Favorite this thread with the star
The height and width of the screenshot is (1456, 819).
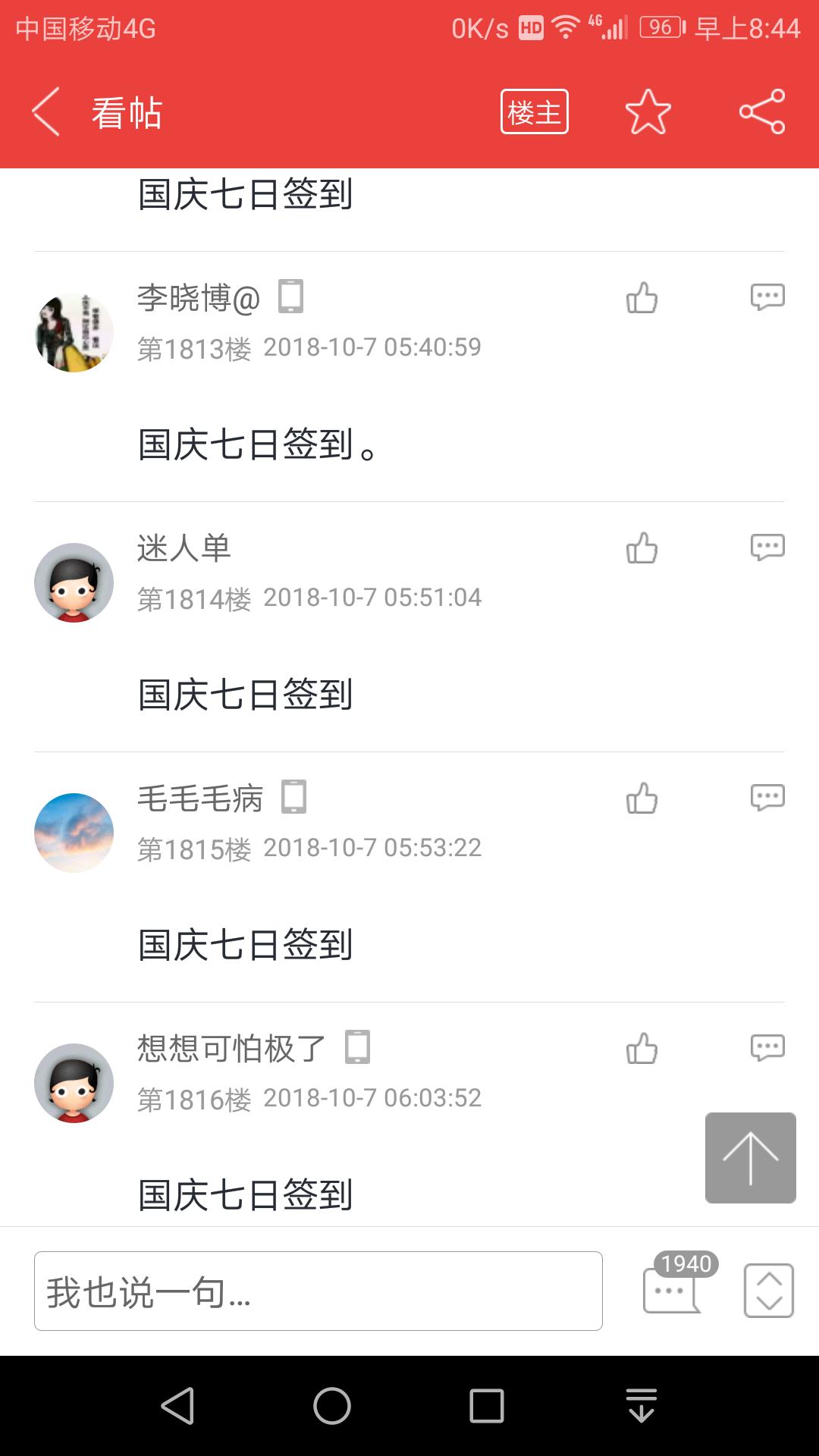click(x=648, y=112)
